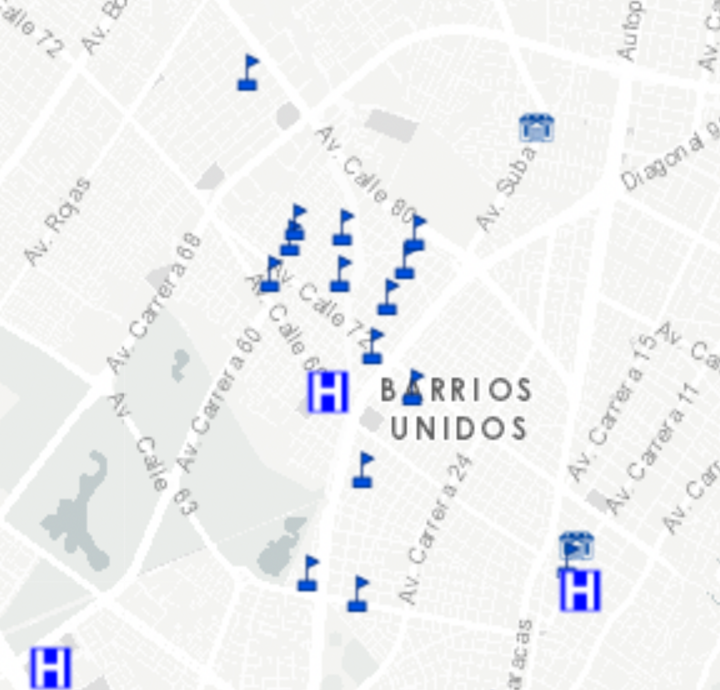Image resolution: width=720 pixels, height=690 pixels.
Task: Tap the flag marker over the Barrios Unidos label
Action: point(413,387)
